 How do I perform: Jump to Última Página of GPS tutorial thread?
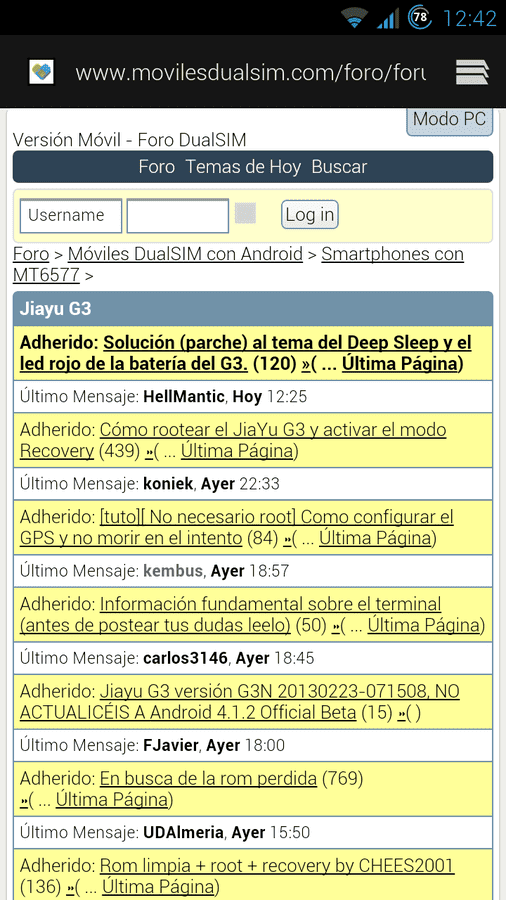[x=375, y=538]
